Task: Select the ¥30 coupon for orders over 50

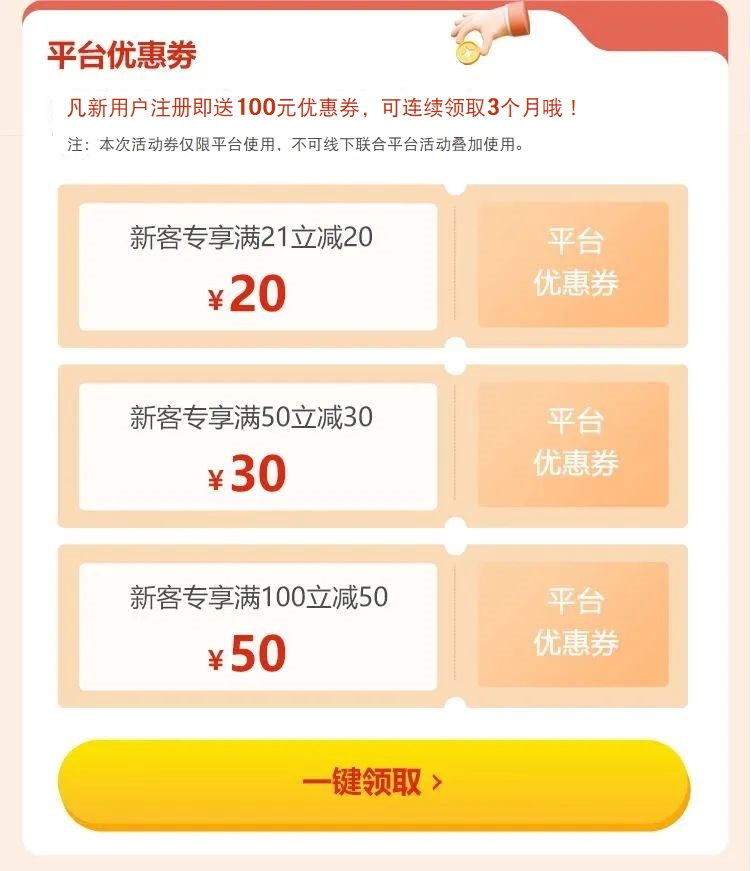Action: [x=258, y=446]
